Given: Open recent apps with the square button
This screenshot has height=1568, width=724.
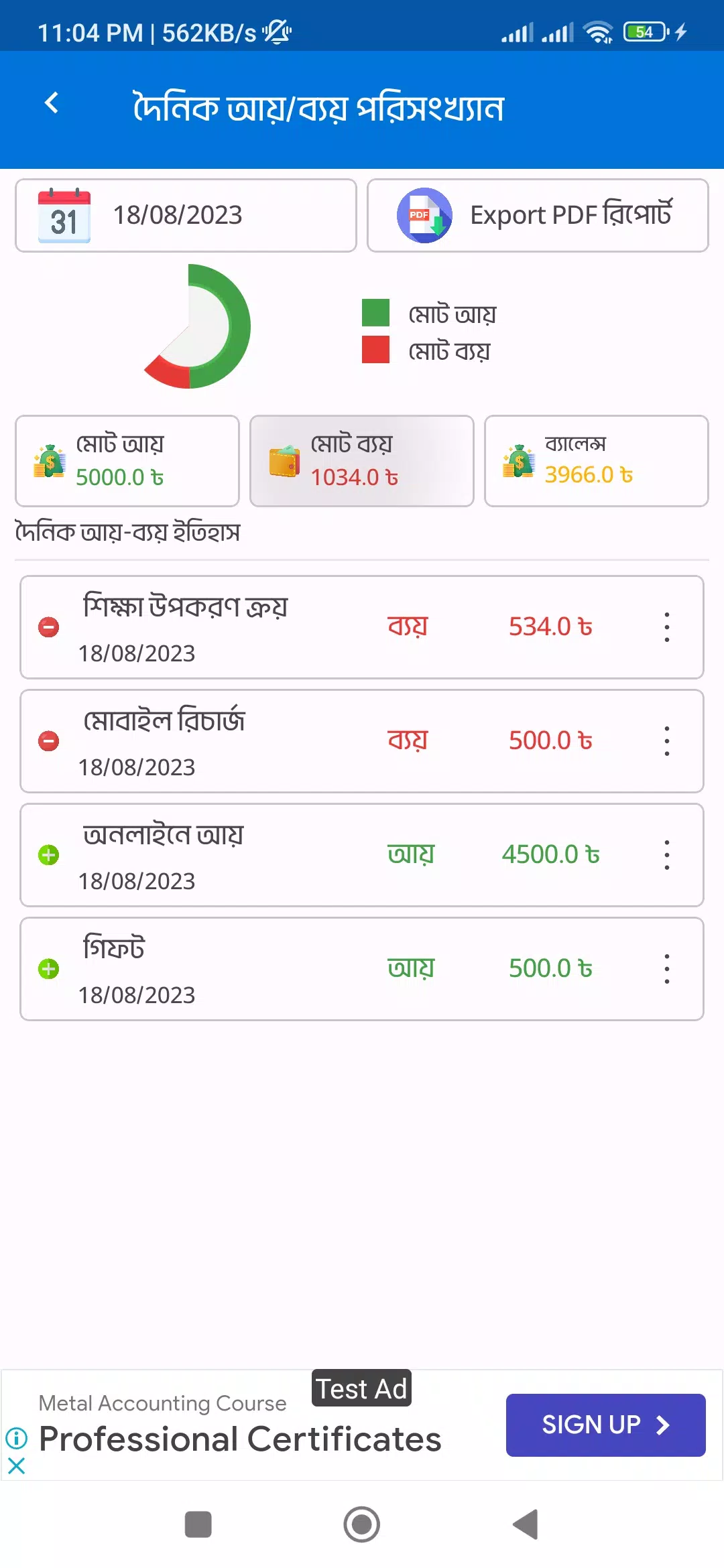Looking at the screenshot, I should [x=198, y=1524].
